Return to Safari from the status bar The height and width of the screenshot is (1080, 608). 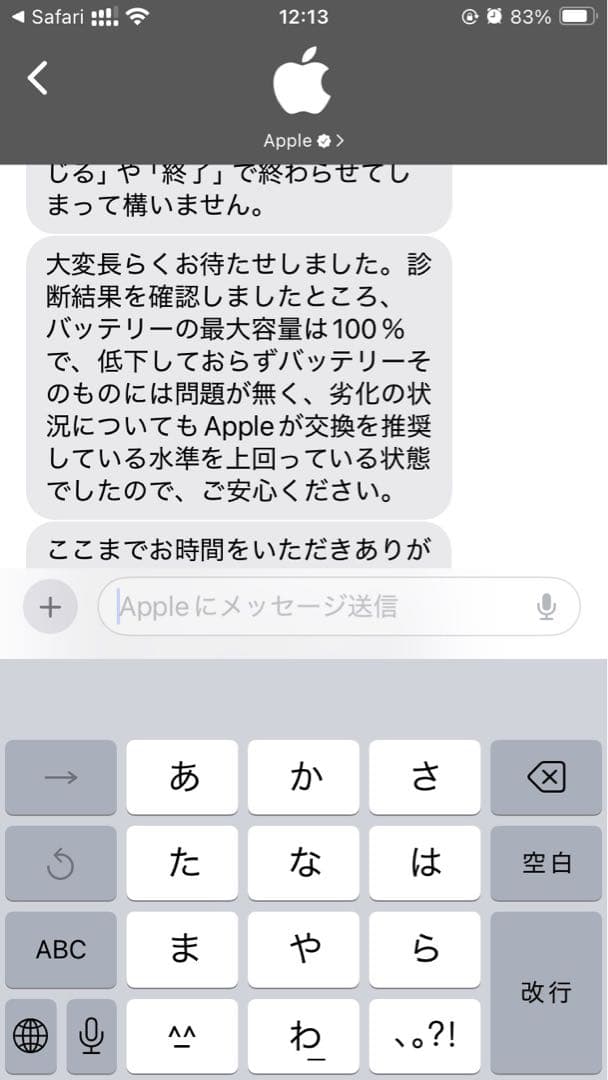pyautogui.click(x=48, y=17)
